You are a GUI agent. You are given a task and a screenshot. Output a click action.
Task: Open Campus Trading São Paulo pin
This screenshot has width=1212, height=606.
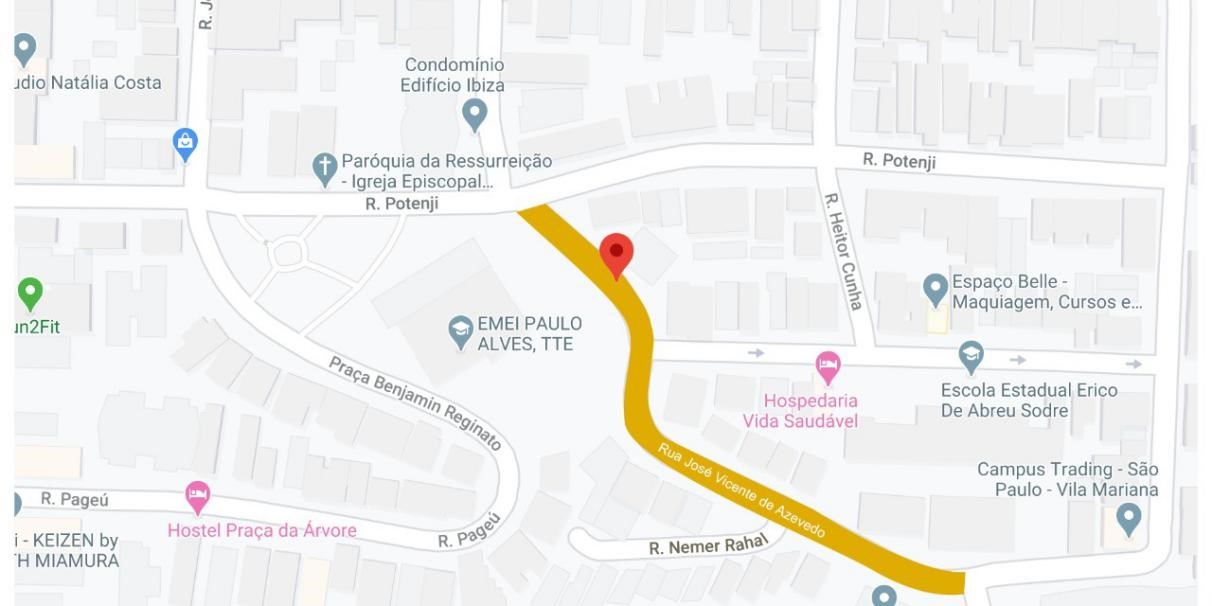coord(1128,517)
